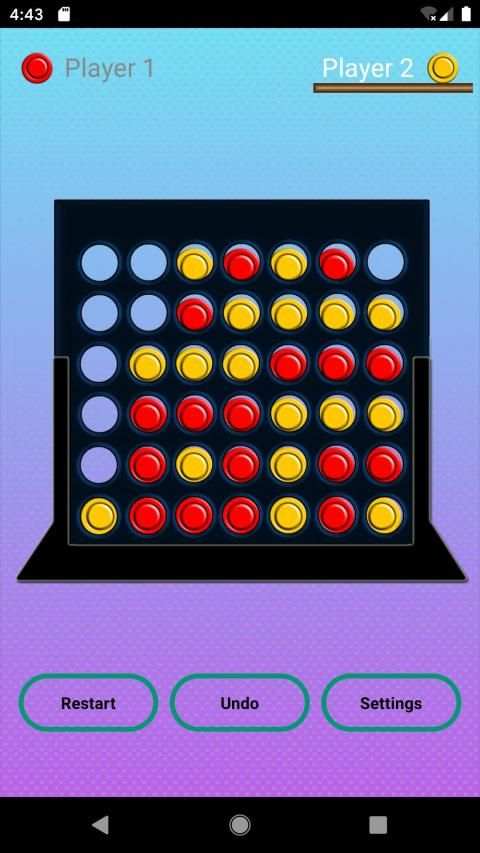This screenshot has height=853, width=480.
Task: Go to the home screen
Action: 239,825
